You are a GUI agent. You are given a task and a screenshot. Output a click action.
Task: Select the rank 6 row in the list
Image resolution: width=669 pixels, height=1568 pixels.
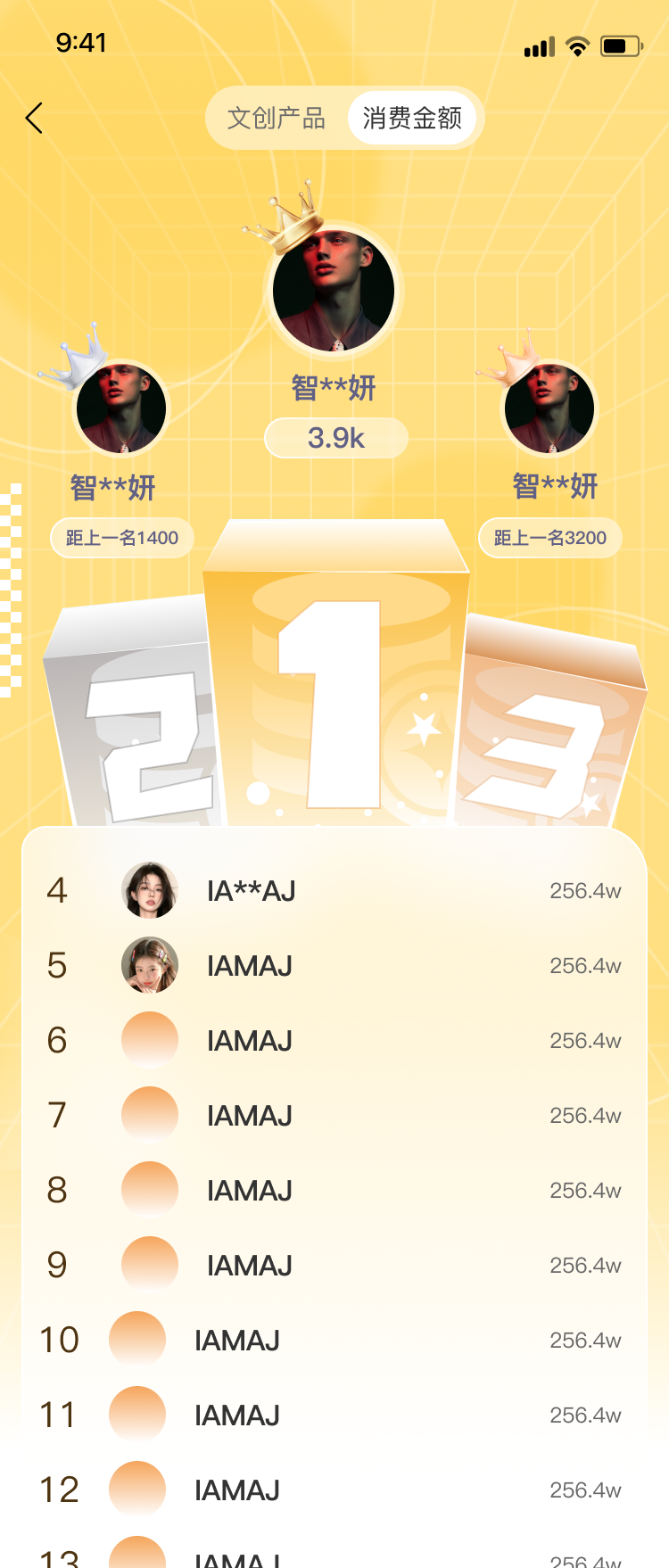coord(334,1039)
